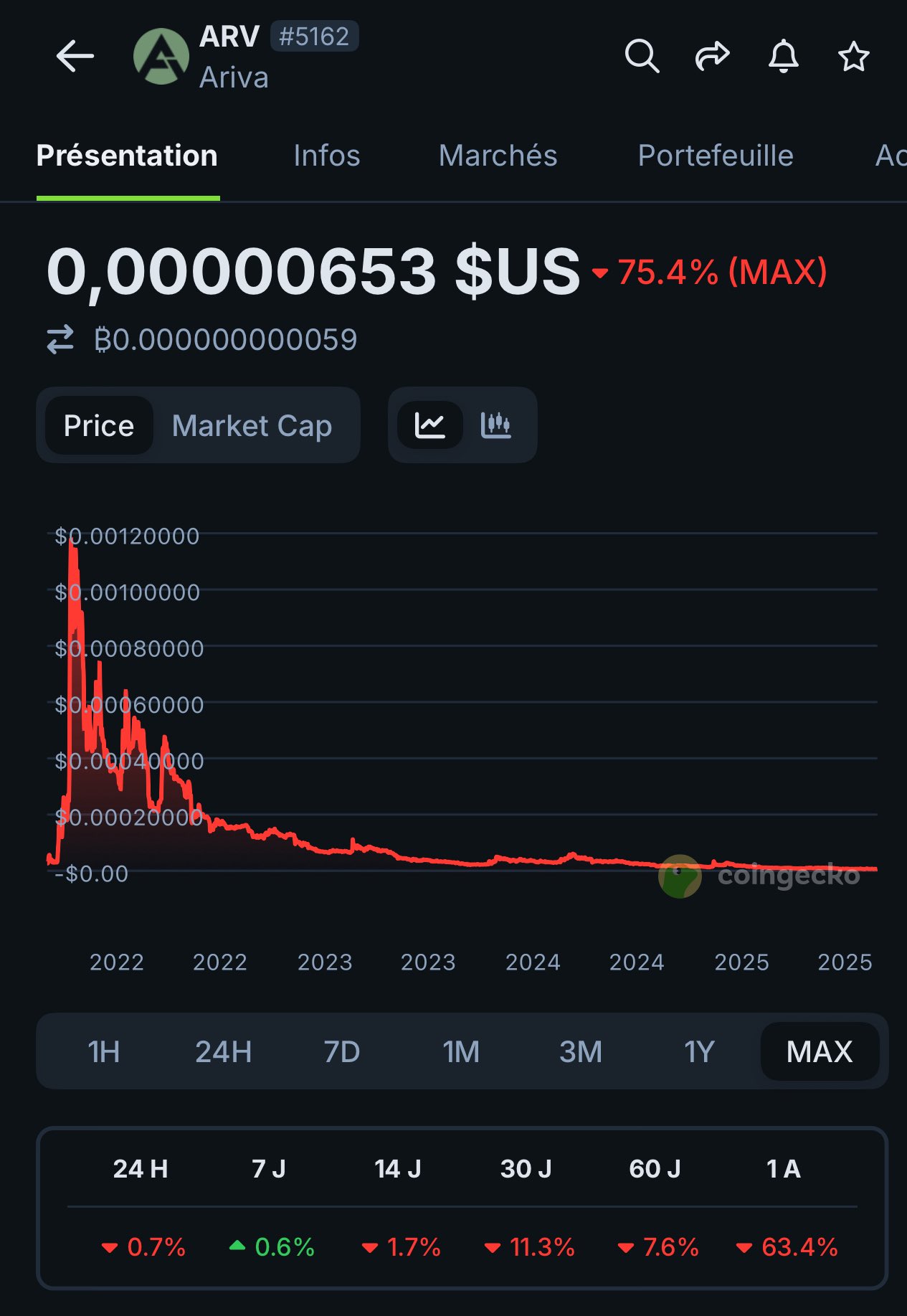Choose the 7D chart range
Viewport: 907px width, 1316px height.
pyautogui.click(x=341, y=1052)
